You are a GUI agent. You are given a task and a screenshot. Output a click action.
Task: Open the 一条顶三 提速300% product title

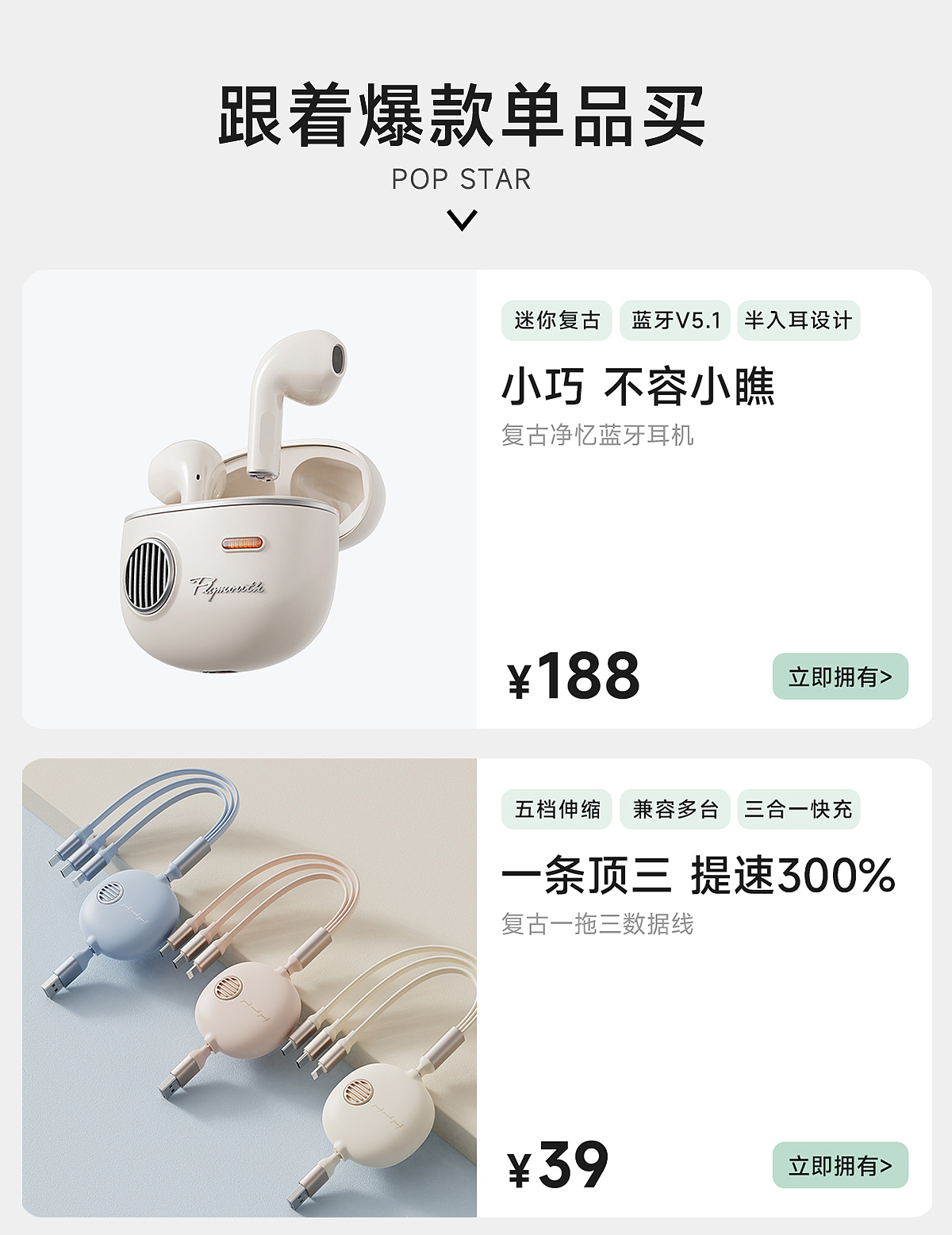702,875
